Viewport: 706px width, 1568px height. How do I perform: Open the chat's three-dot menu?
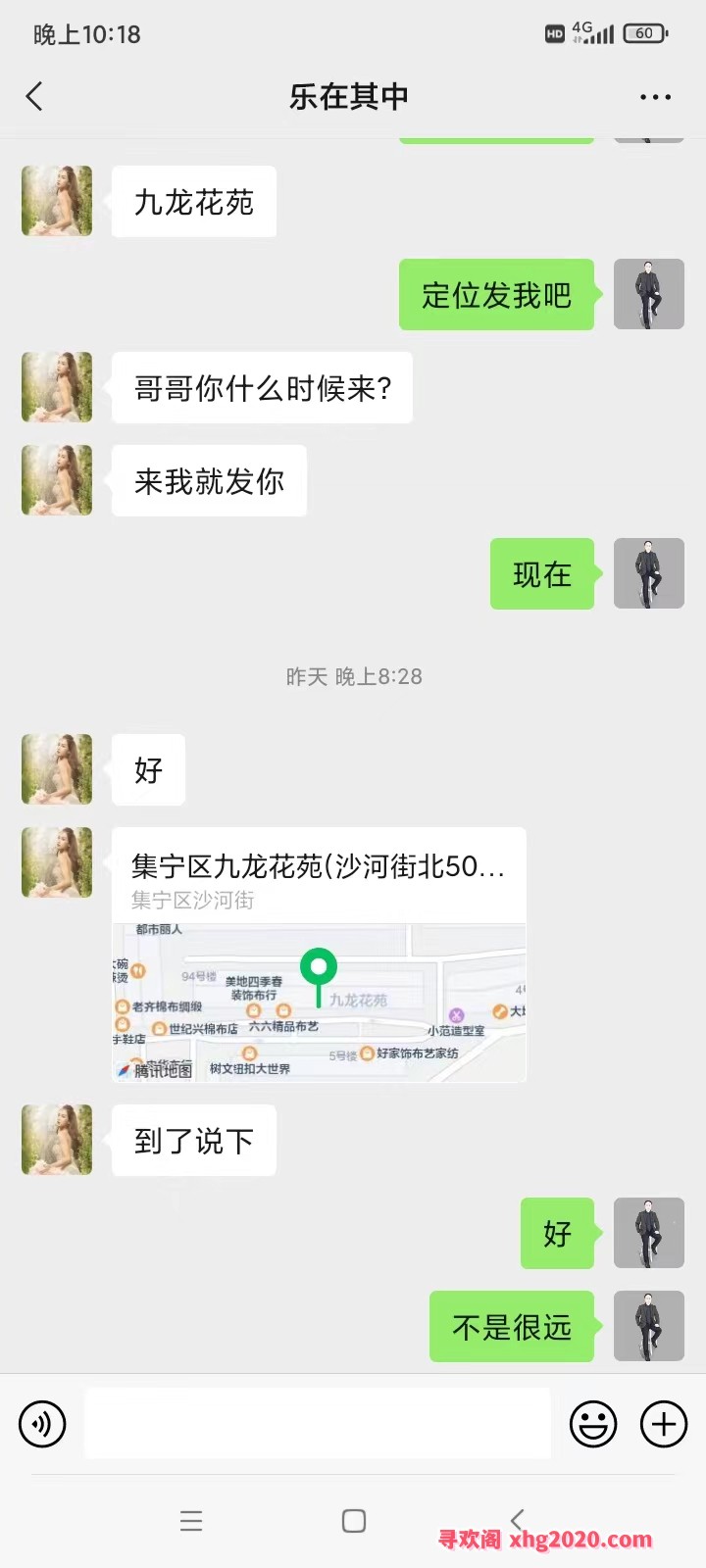point(654,97)
